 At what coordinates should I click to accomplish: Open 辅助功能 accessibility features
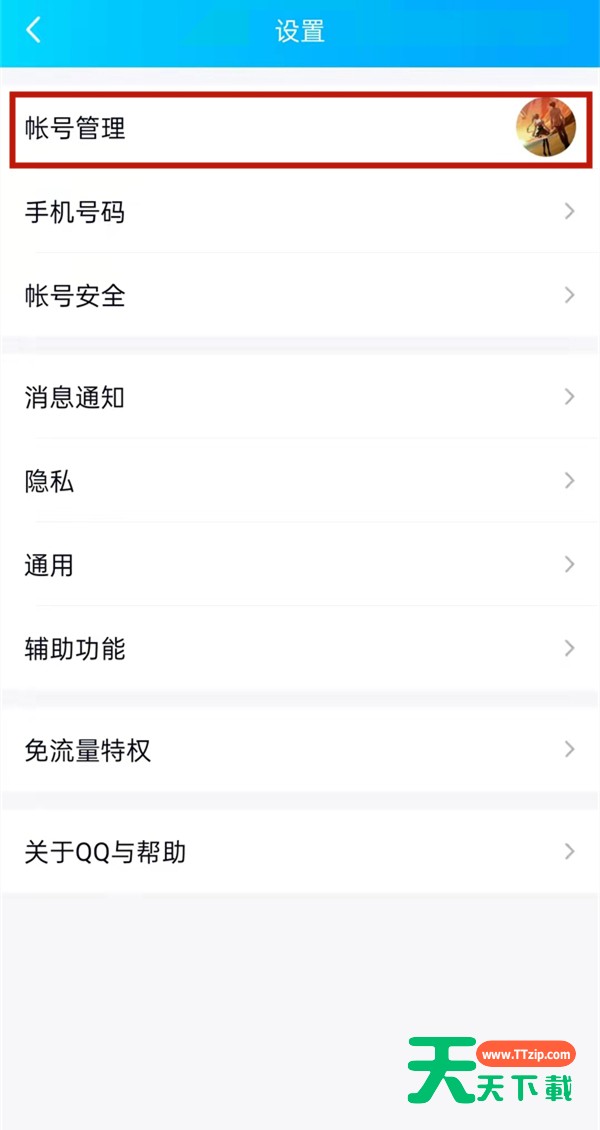(x=300, y=649)
